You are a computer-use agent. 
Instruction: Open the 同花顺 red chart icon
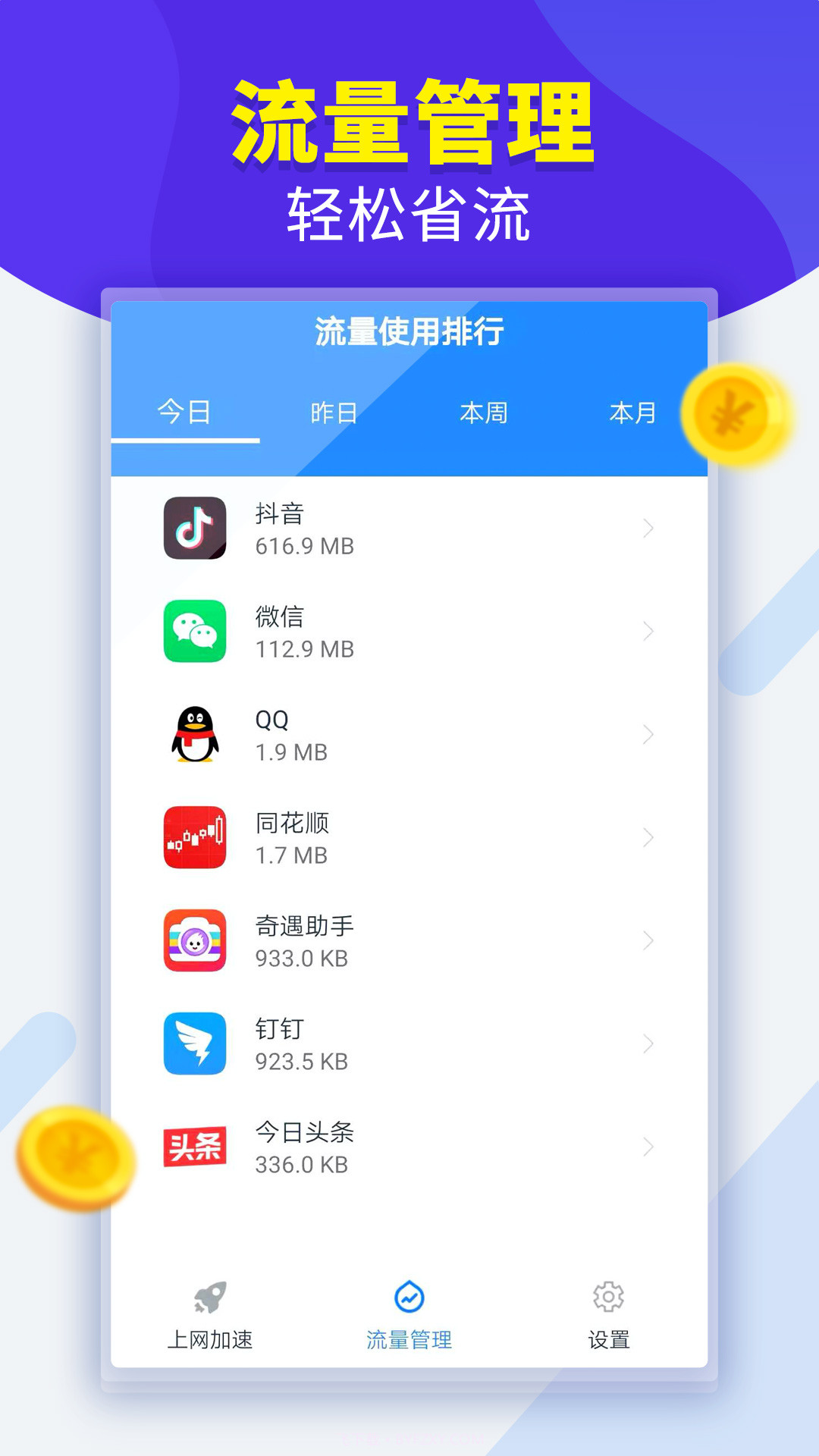point(194,838)
